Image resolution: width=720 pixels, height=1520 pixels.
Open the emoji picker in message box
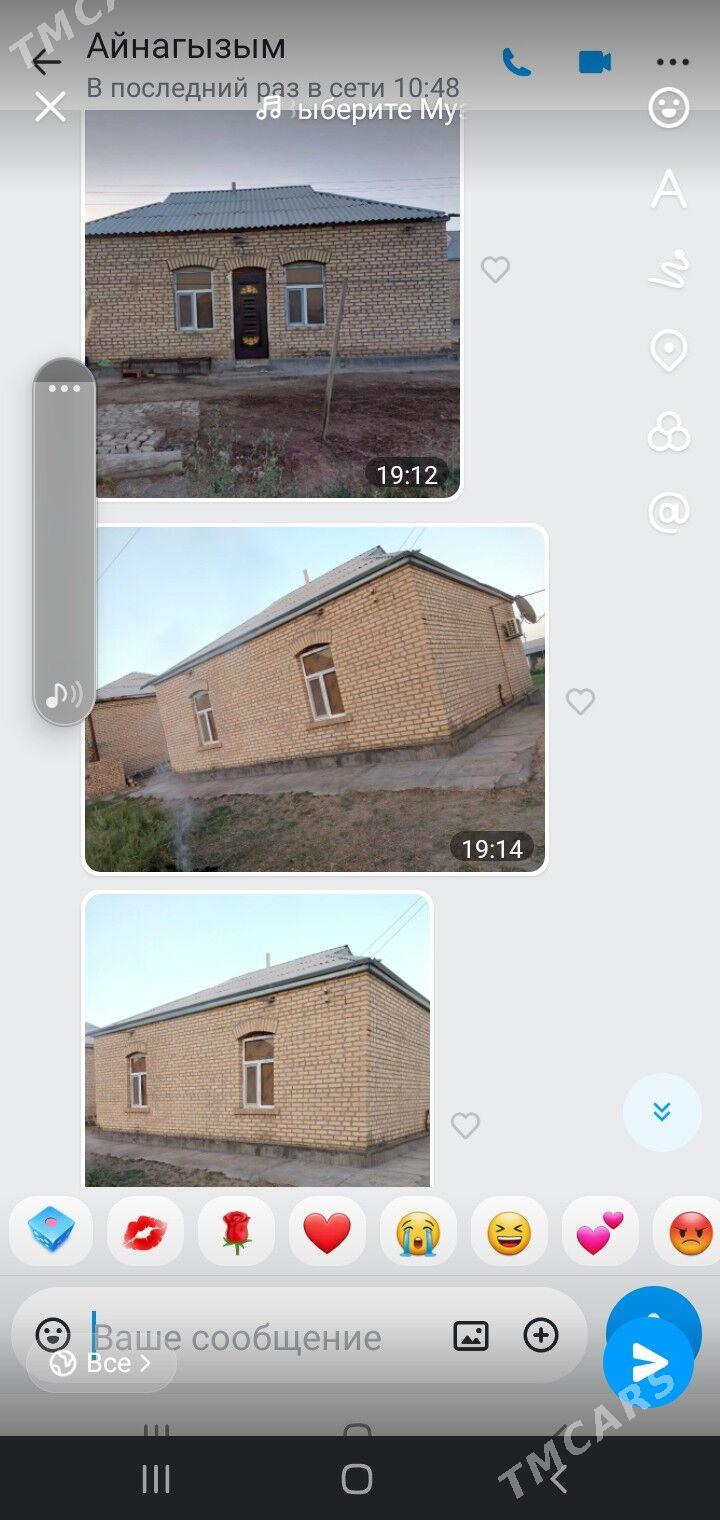53,1334
